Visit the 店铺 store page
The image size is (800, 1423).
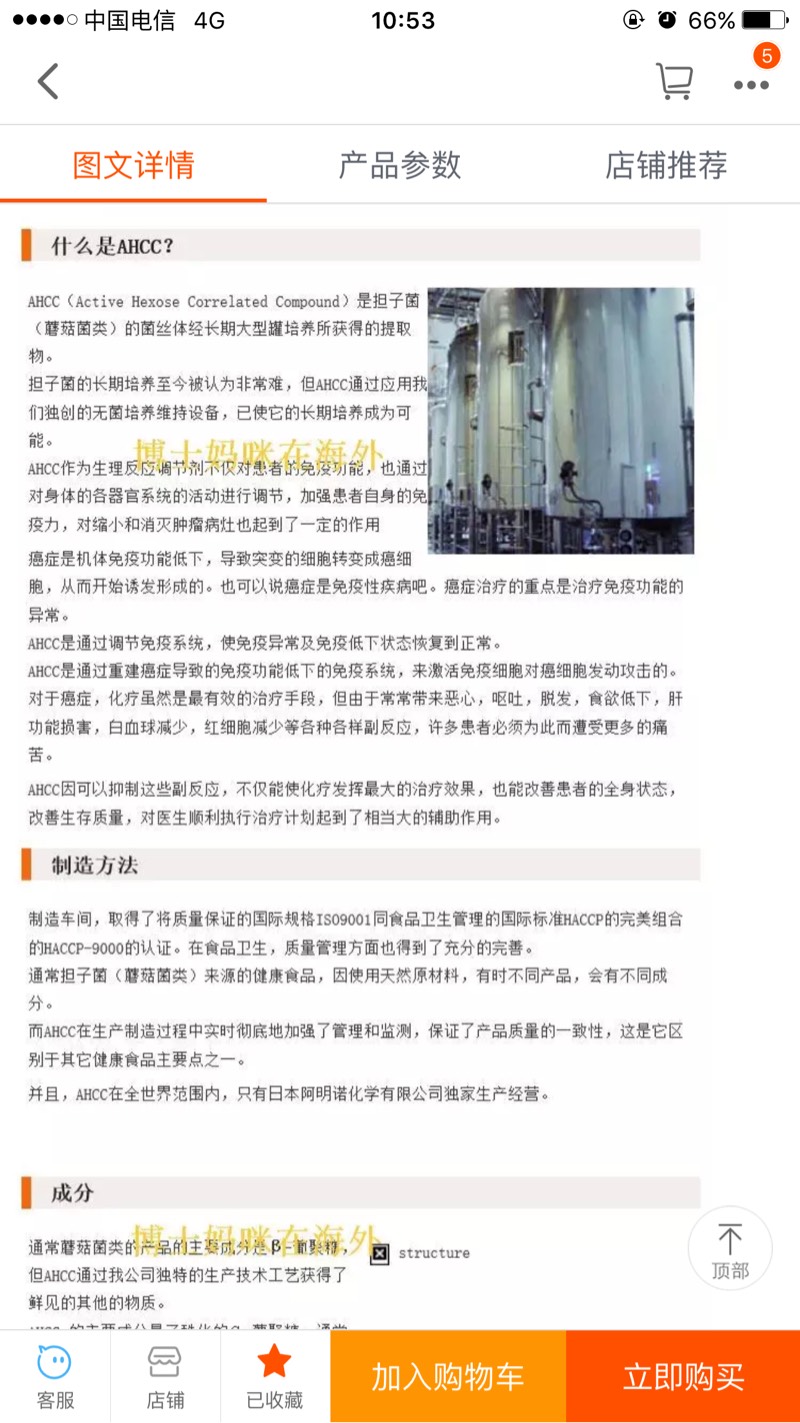165,1377
